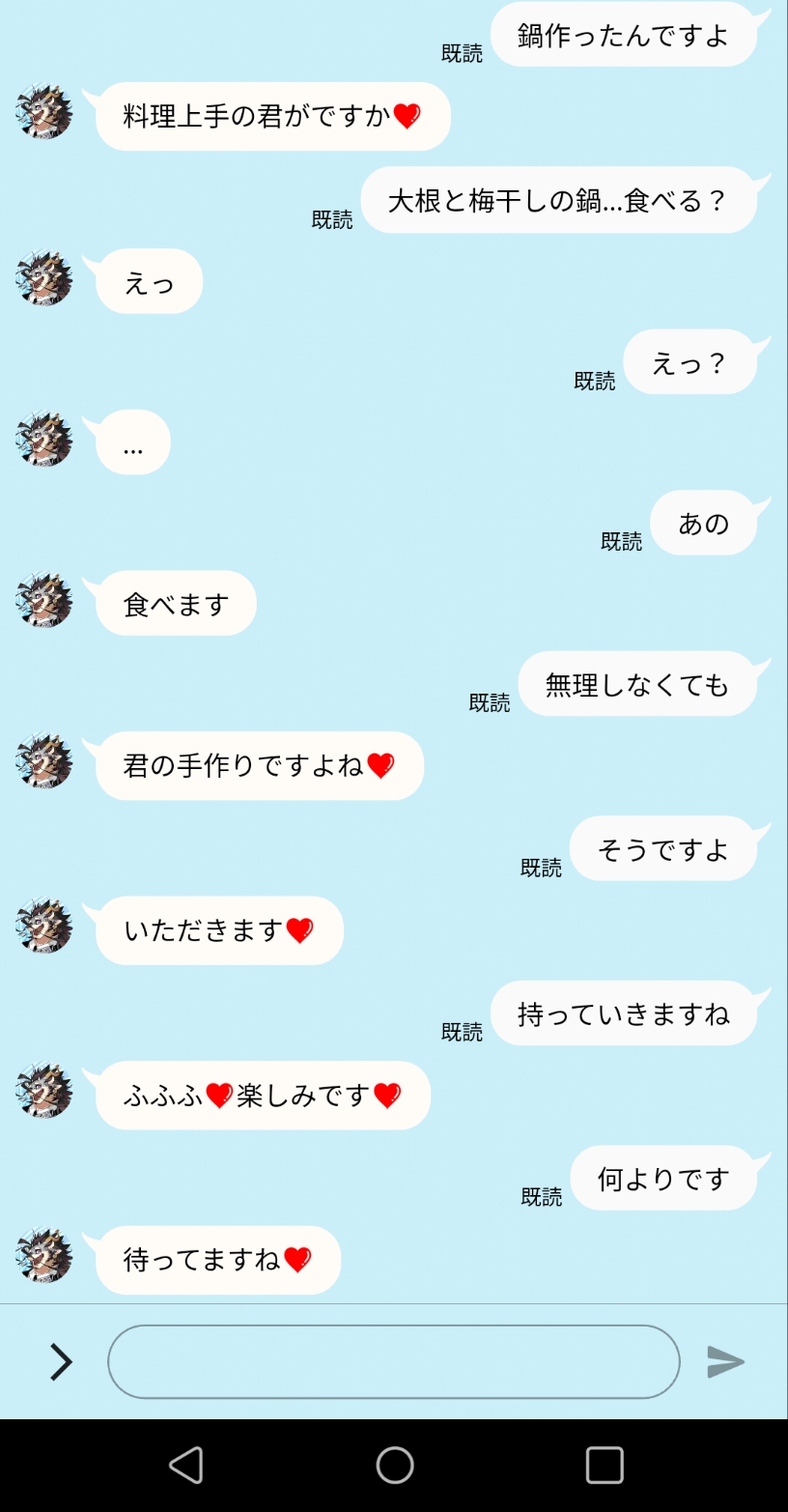Go back using the system back button
Image resolution: width=788 pixels, height=1512 pixels.
pos(185,1465)
